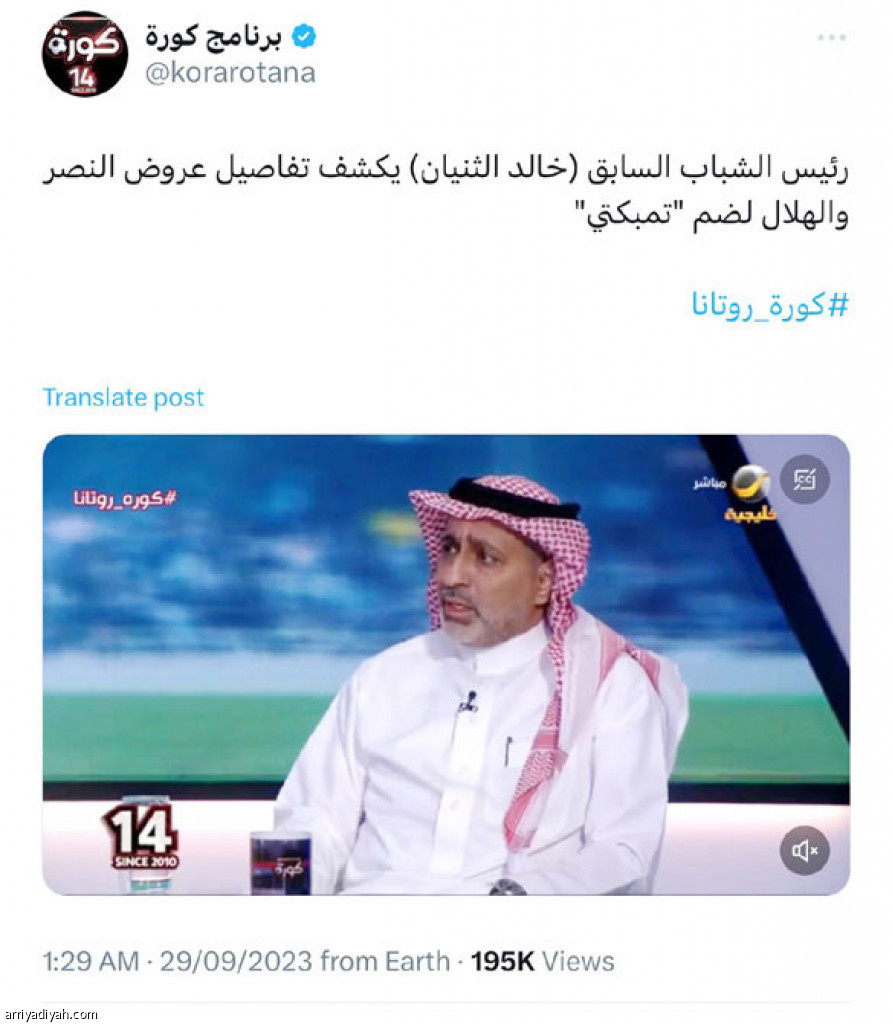Image resolution: width=892 pixels, height=1024 pixels.
Task: View the 195K Views analytics
Action: click(x=542, y=962)
